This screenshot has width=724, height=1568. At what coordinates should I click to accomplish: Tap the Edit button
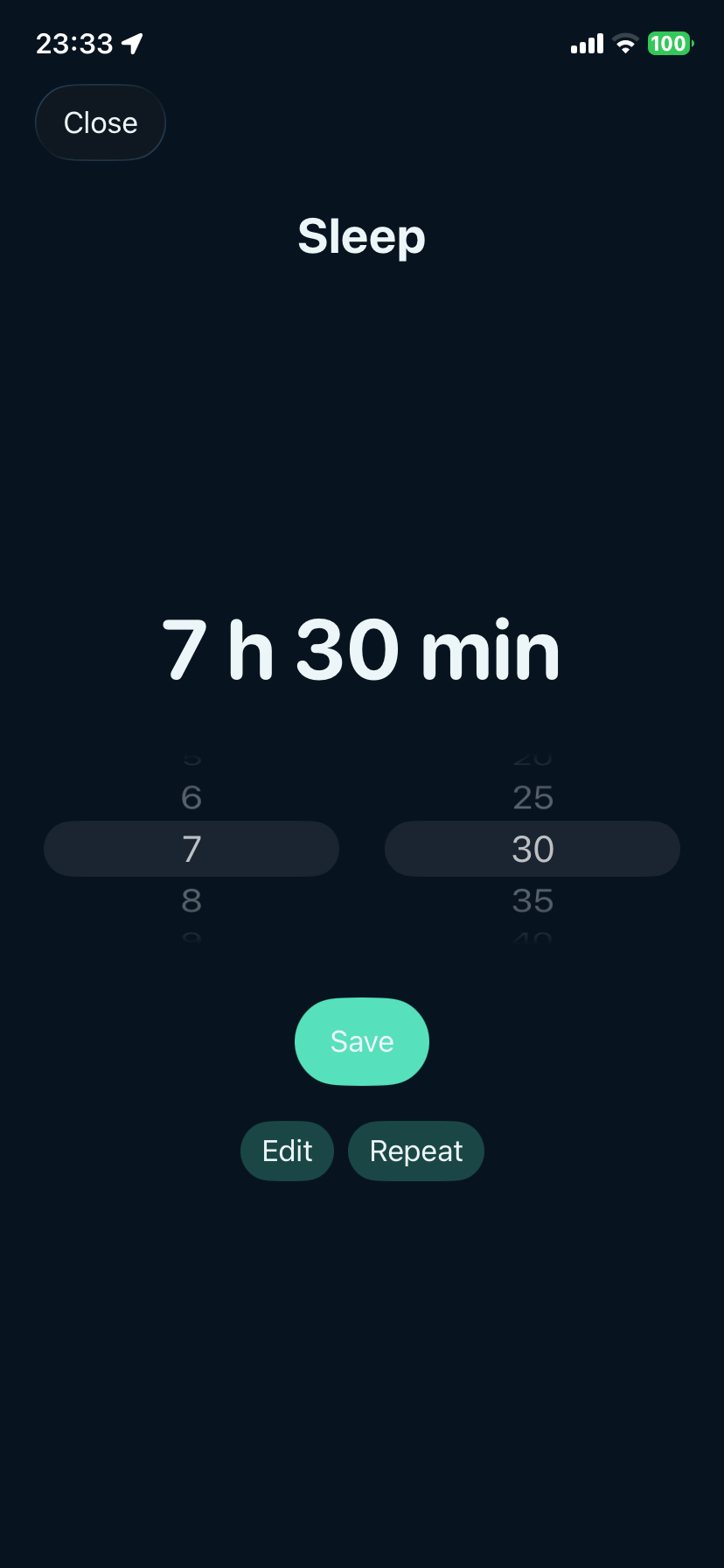click(x=287, y=1151)
